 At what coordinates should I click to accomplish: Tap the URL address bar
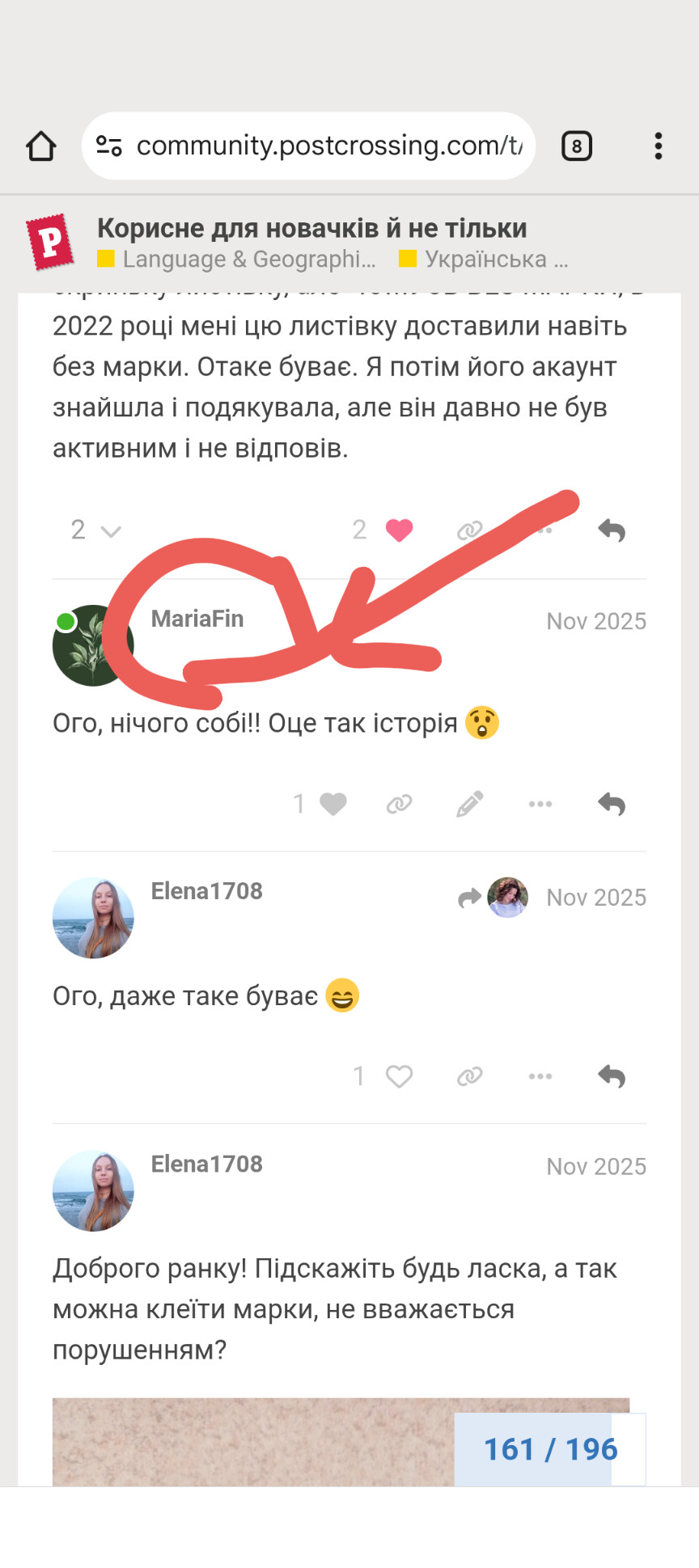click(x=324, y=146)
